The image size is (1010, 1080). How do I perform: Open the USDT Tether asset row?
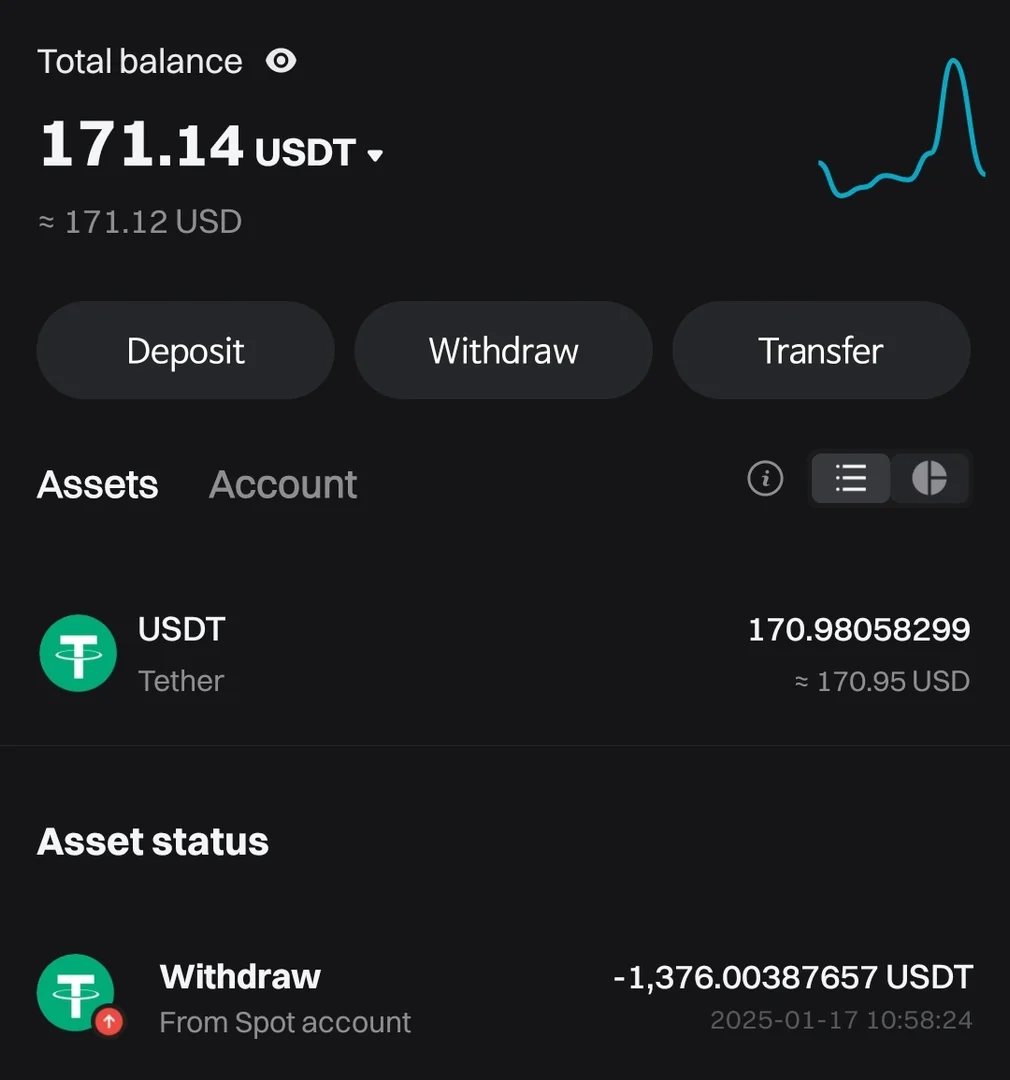(504, 655)
